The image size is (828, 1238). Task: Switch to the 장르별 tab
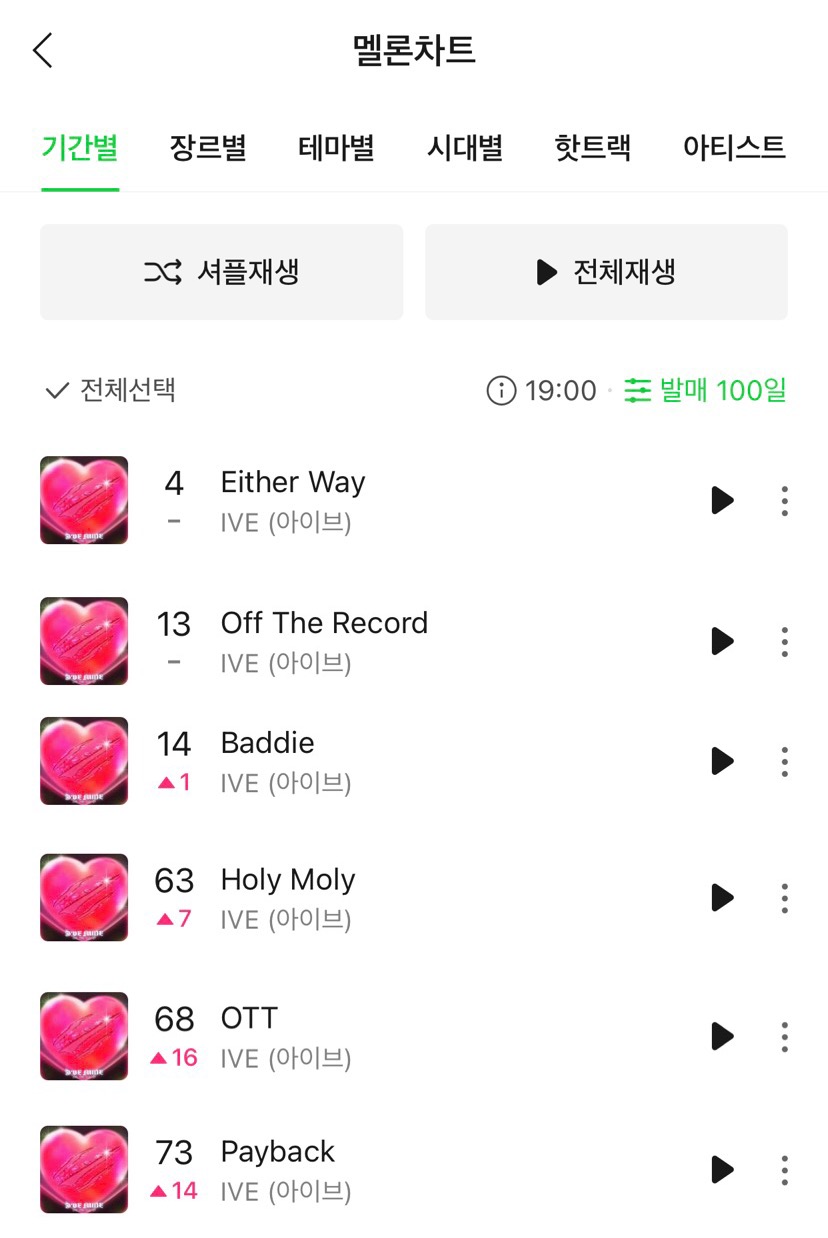tap(208, 148)
